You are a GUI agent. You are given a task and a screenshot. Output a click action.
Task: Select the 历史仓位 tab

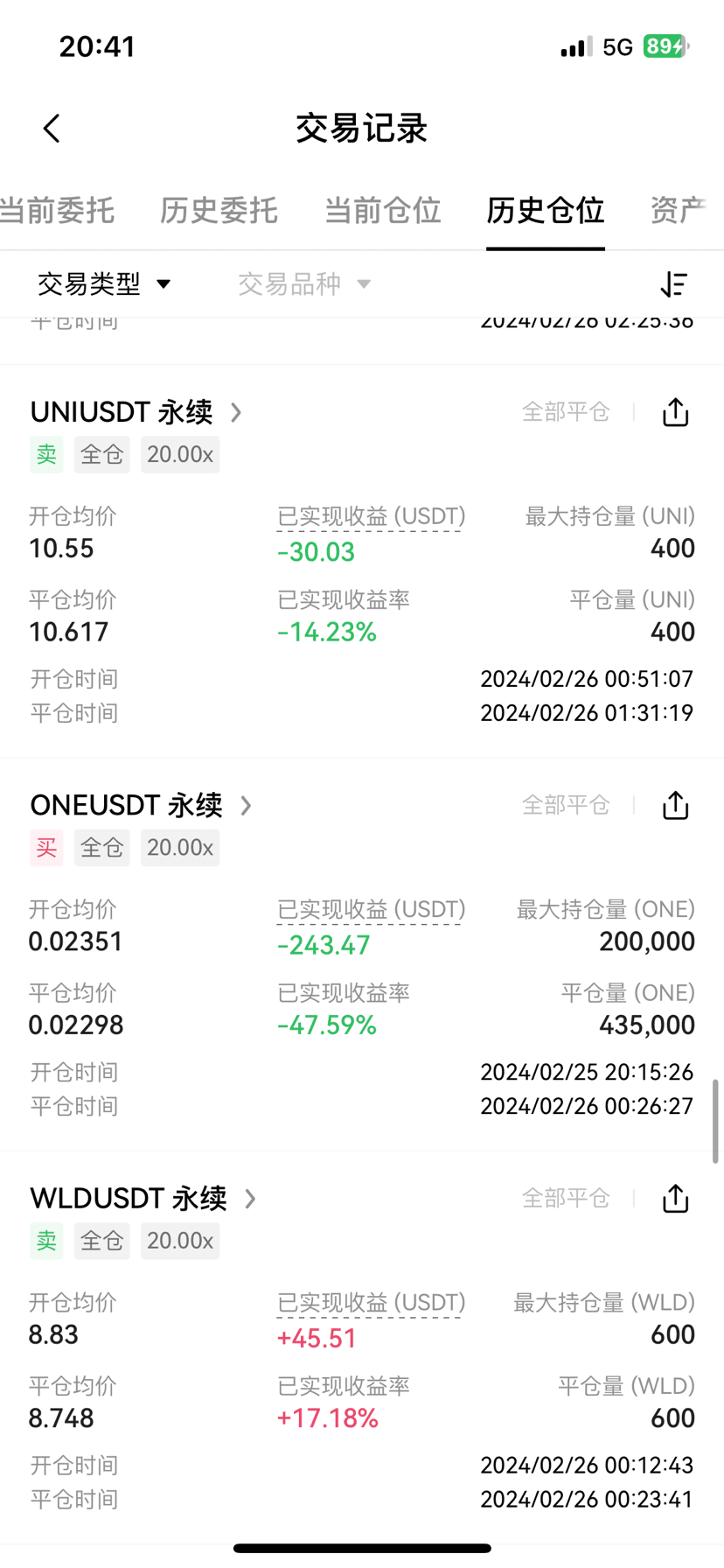point(545,211)
